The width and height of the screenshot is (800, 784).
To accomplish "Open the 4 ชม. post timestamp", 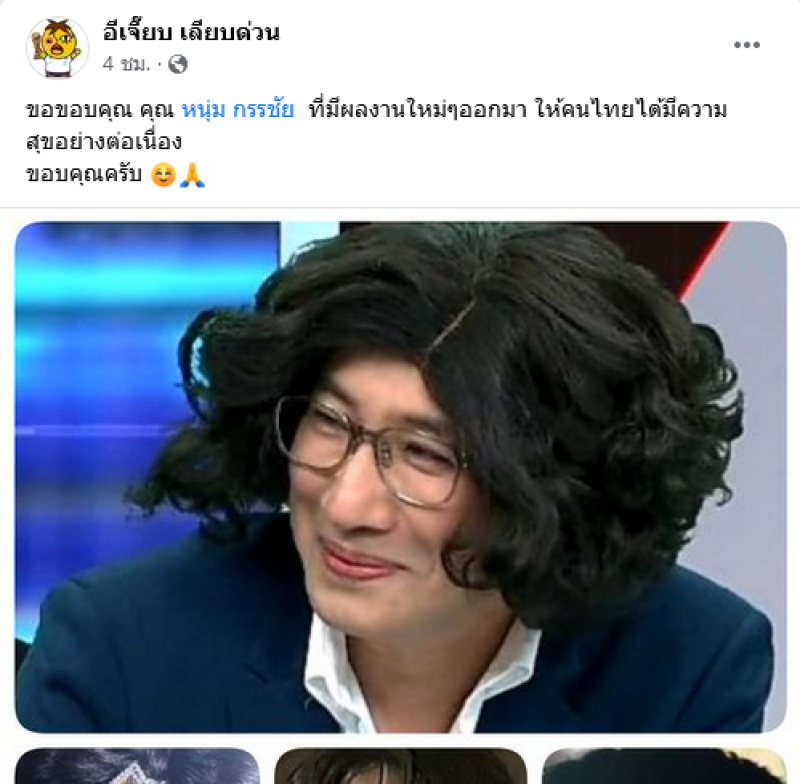I will coord(126,65).
